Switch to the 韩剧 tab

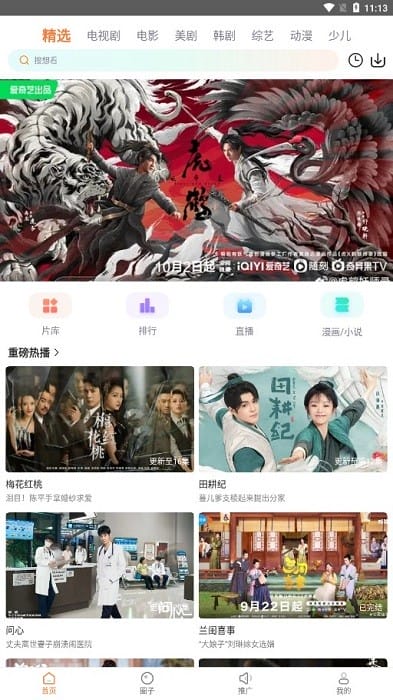coord(224,36)
